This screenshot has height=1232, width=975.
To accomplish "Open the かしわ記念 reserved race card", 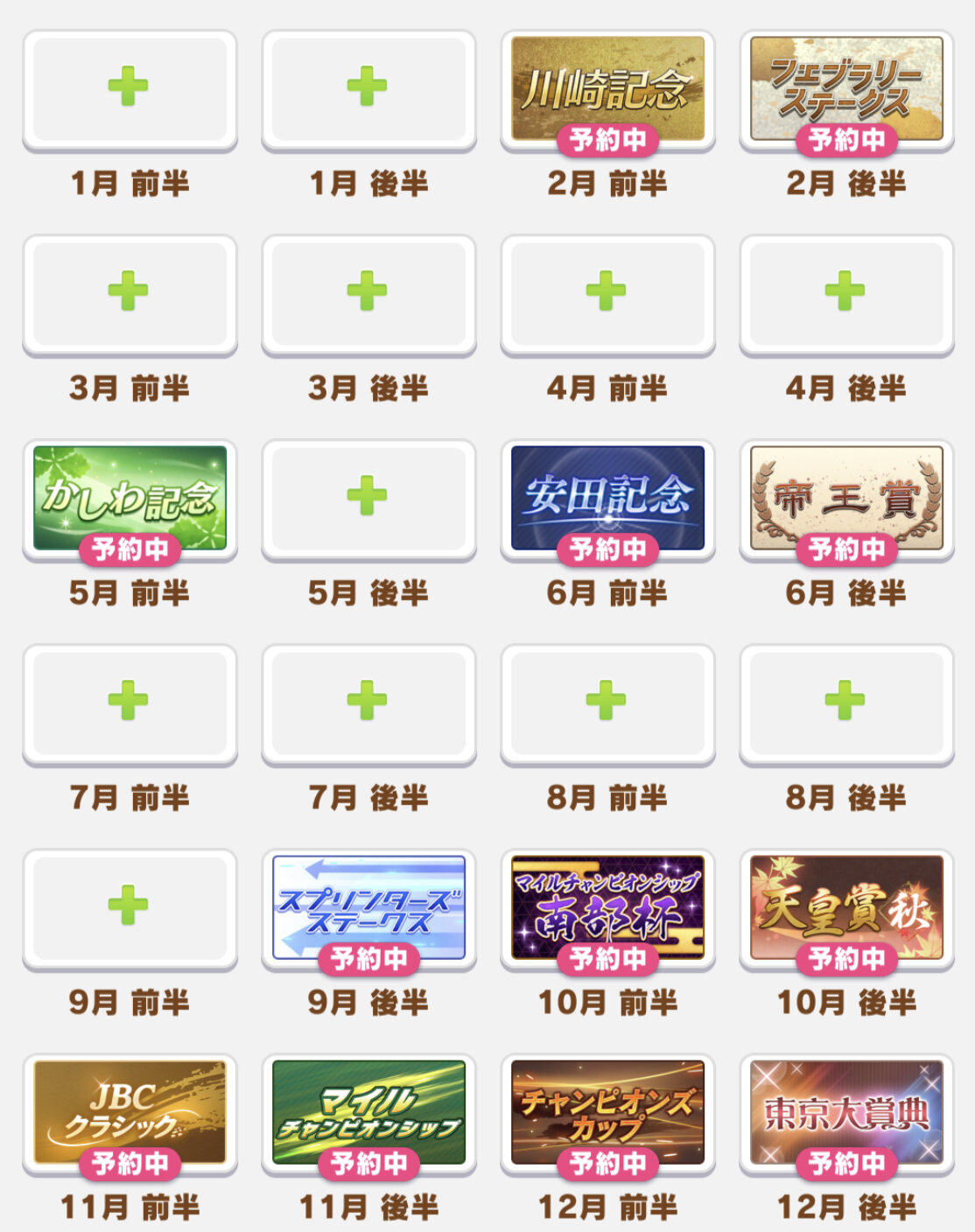I will pyautogui.click(x=129, y=497).
